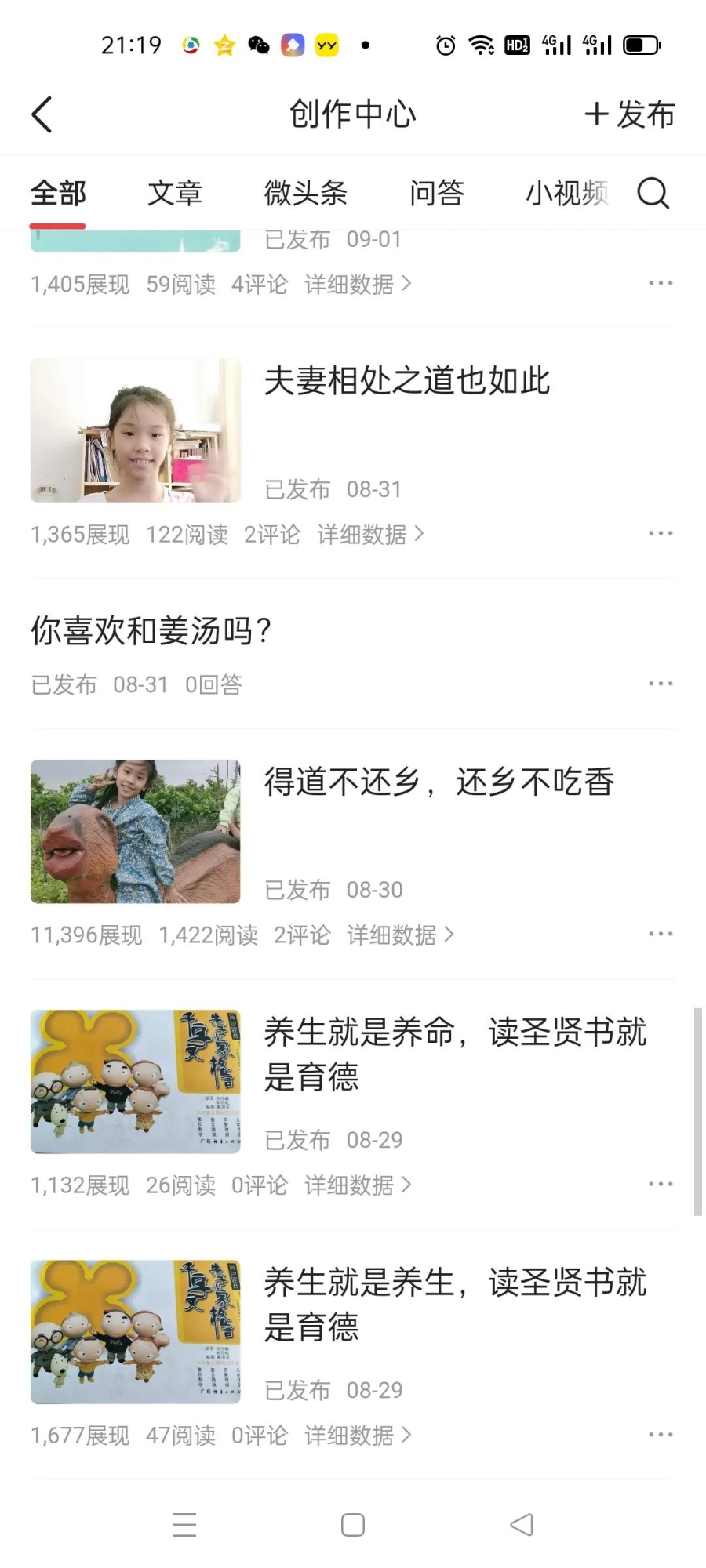Switch to the 微头条 tab
The width and height of the screenshot is (706, 1568).
click(305, 193)
